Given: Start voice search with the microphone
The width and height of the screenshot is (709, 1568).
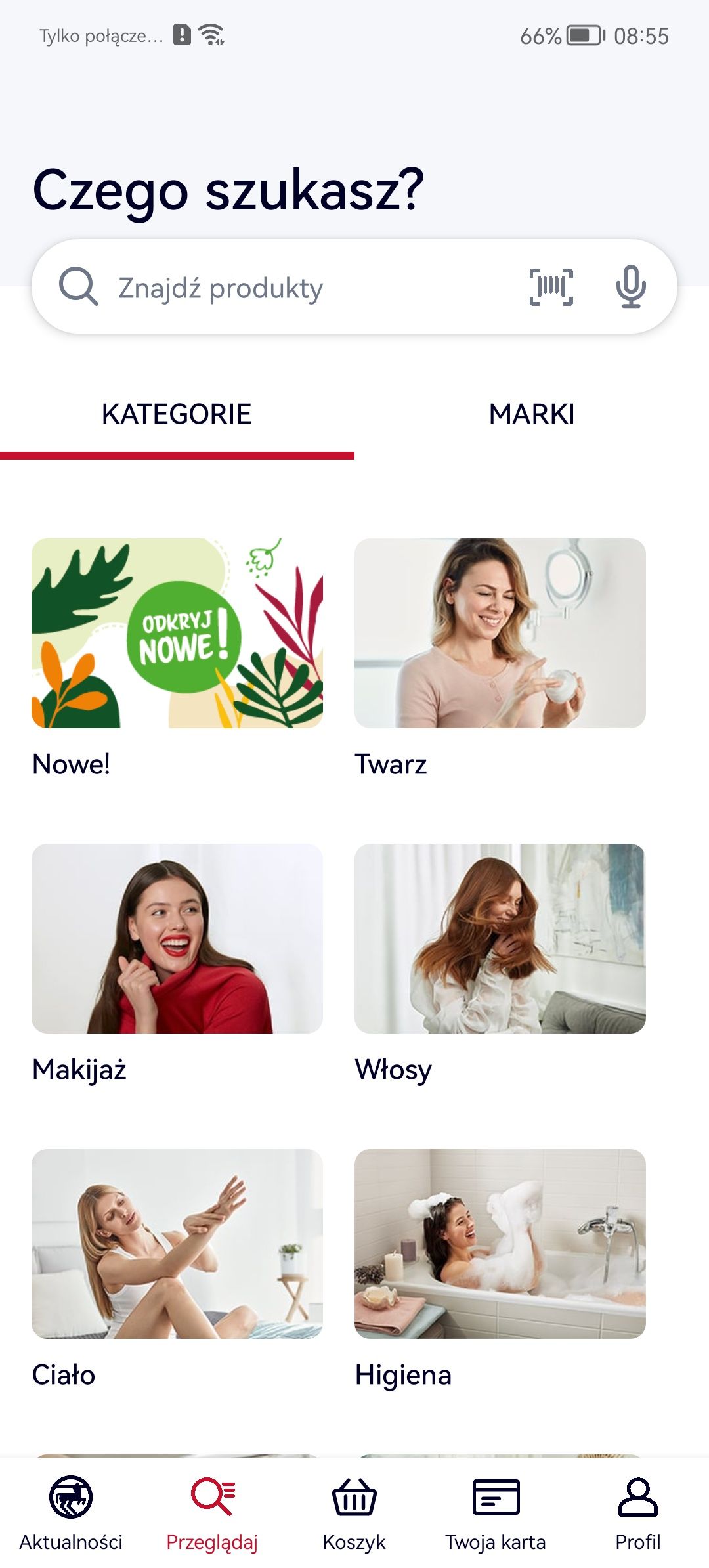Looking at the screenshot, I should (x=630, y=287).
